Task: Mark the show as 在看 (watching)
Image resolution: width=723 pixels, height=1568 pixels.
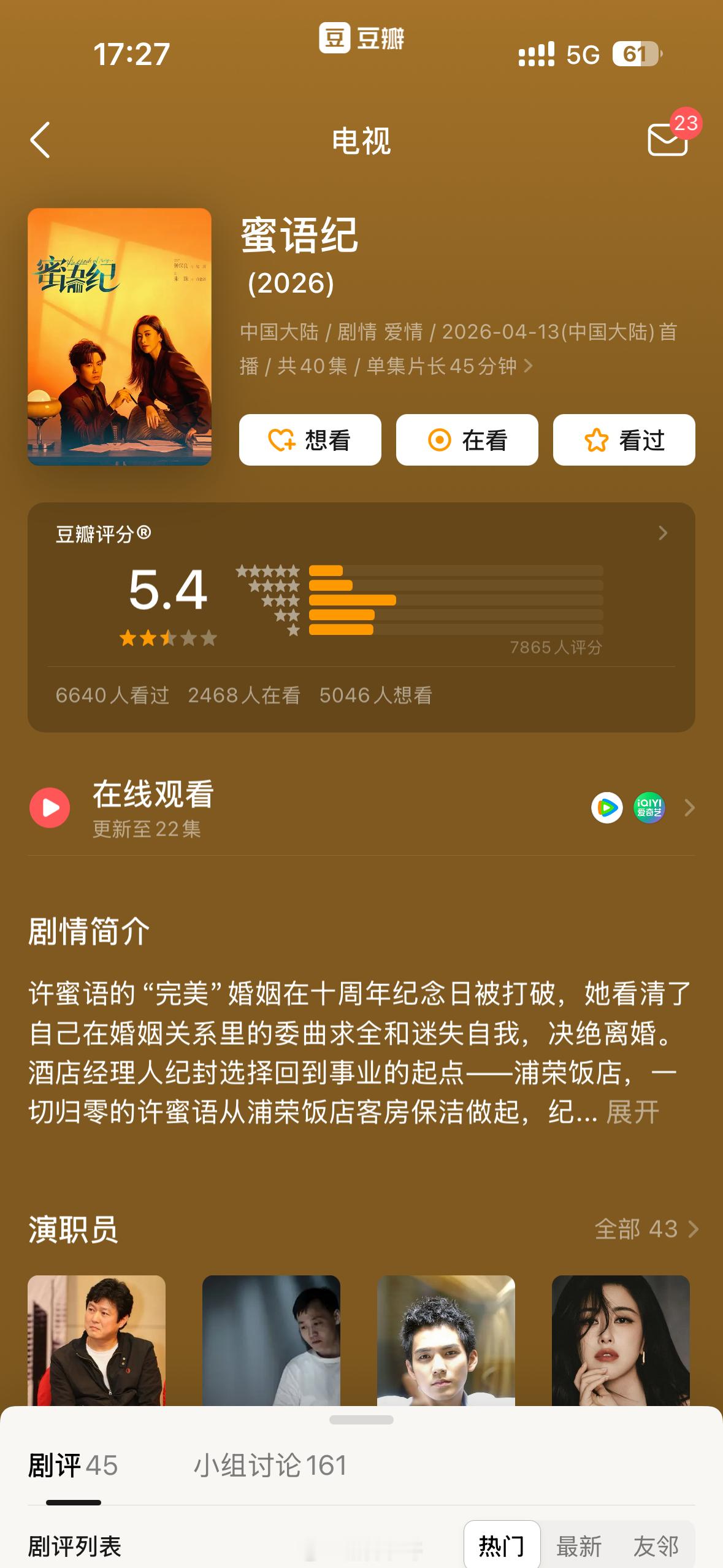Action: [467, 439]
